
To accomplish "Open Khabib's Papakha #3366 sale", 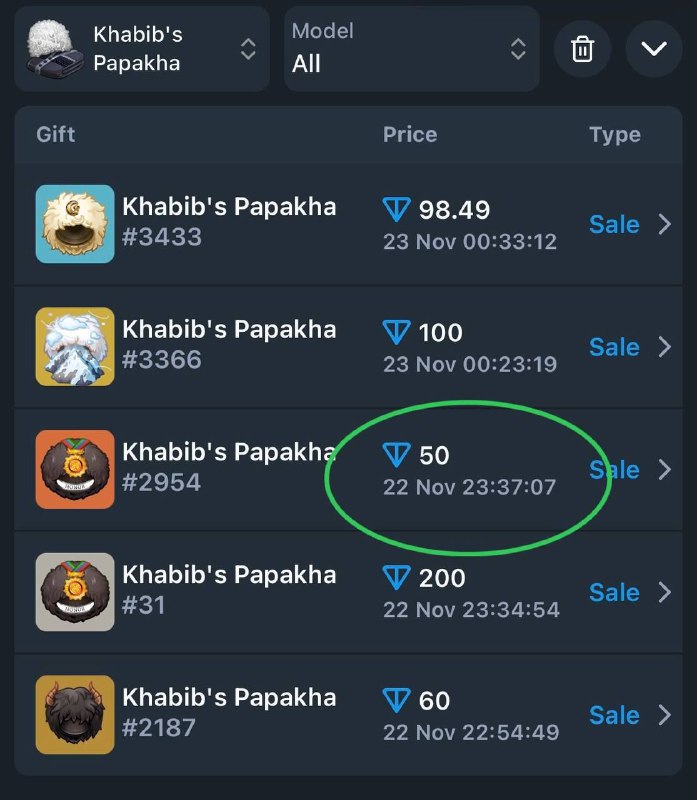I will coord(348,347).
